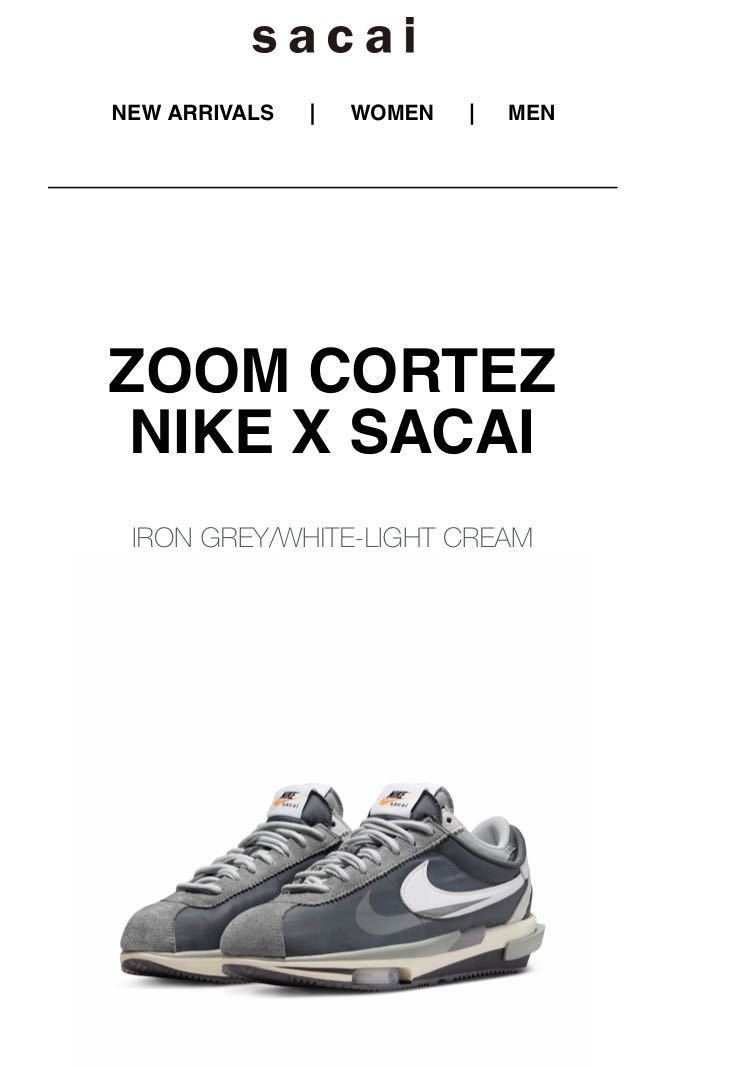Viewport: 750px width, 1067px height.
Task: Go to the WOMEN section
Action: (x=392, y=113)
